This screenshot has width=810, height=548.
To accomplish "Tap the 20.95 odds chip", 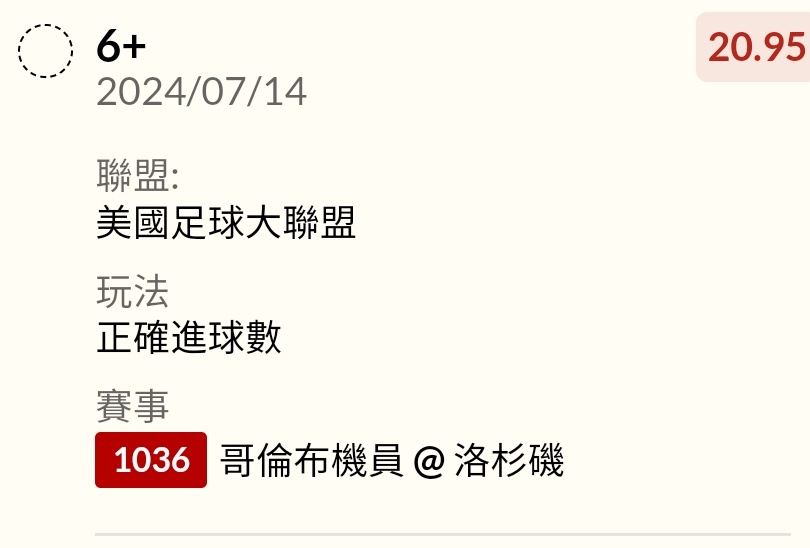I will coord(757,47).
